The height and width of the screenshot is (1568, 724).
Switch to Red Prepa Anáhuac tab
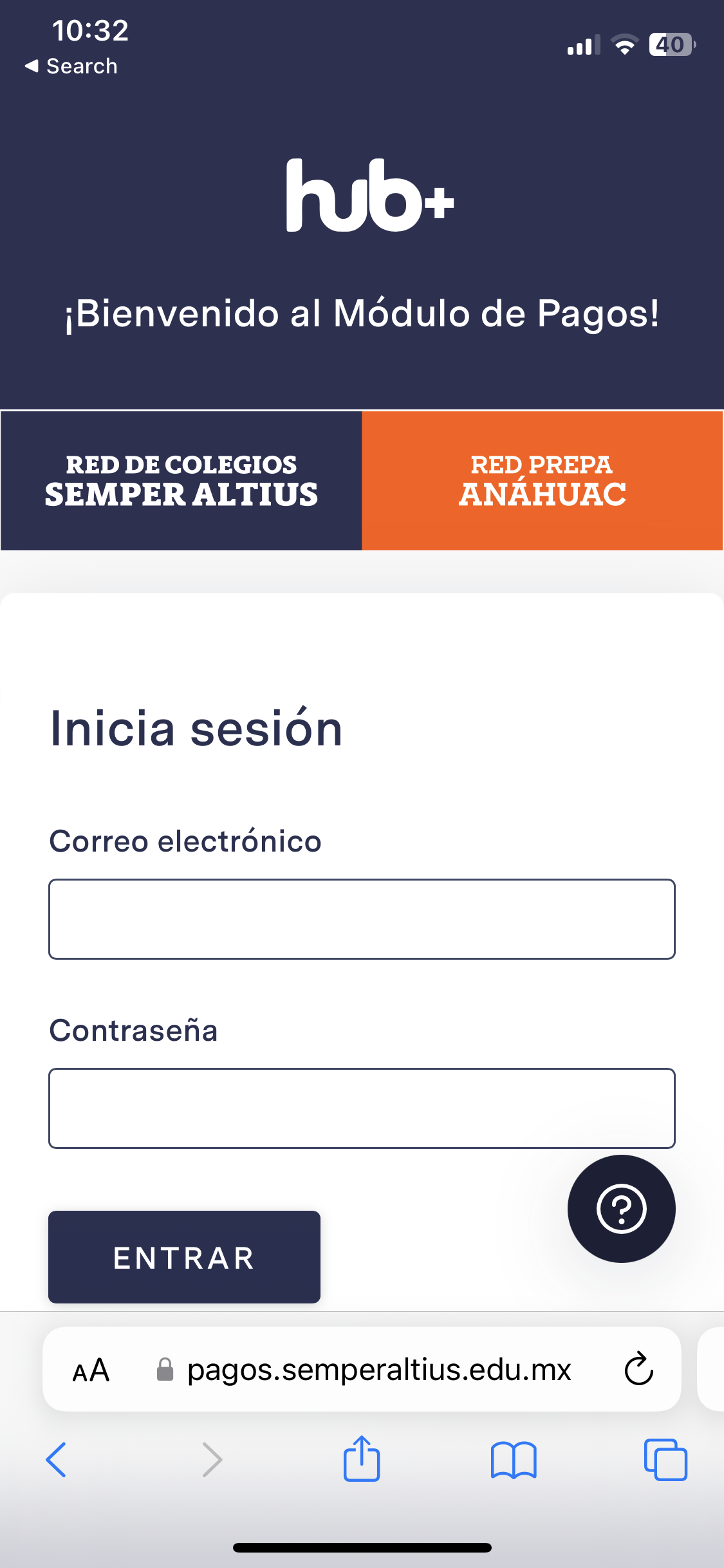point(543,481)
